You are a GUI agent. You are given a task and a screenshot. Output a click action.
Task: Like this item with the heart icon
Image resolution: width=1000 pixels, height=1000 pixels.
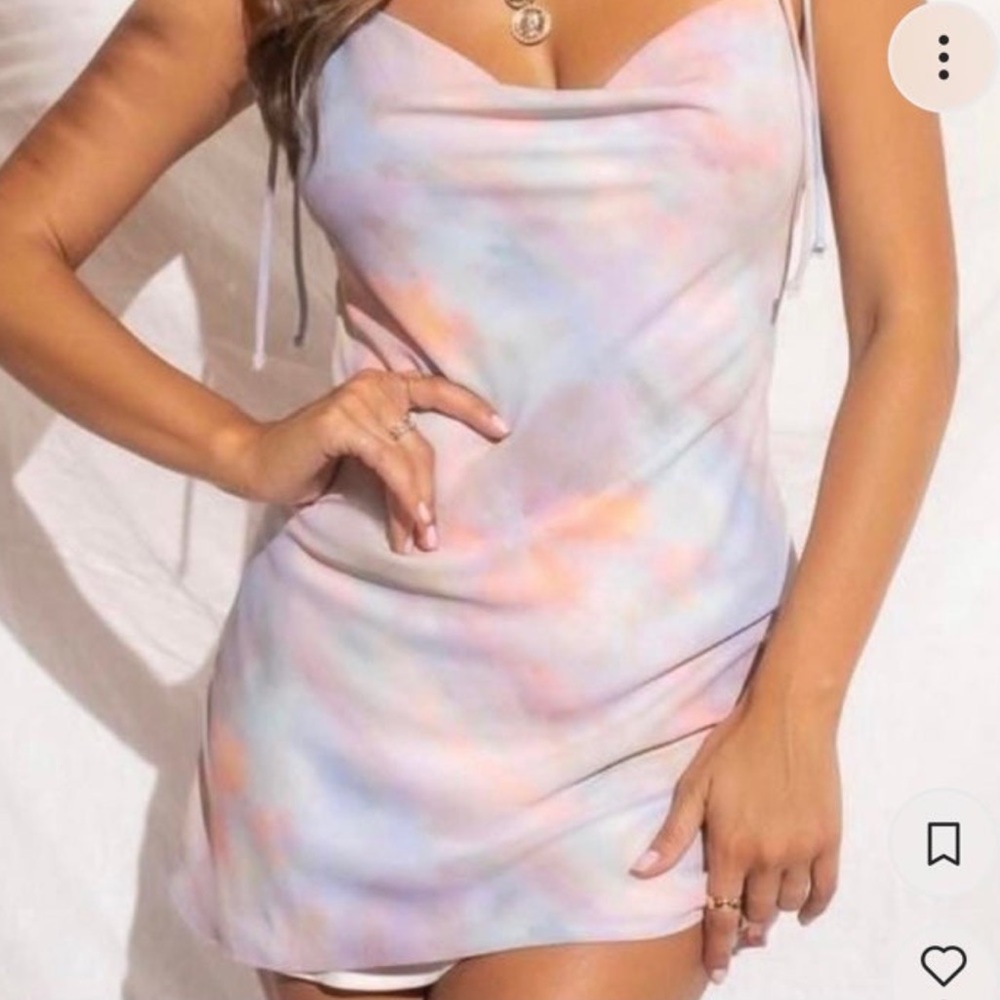(x=943, y=965)
